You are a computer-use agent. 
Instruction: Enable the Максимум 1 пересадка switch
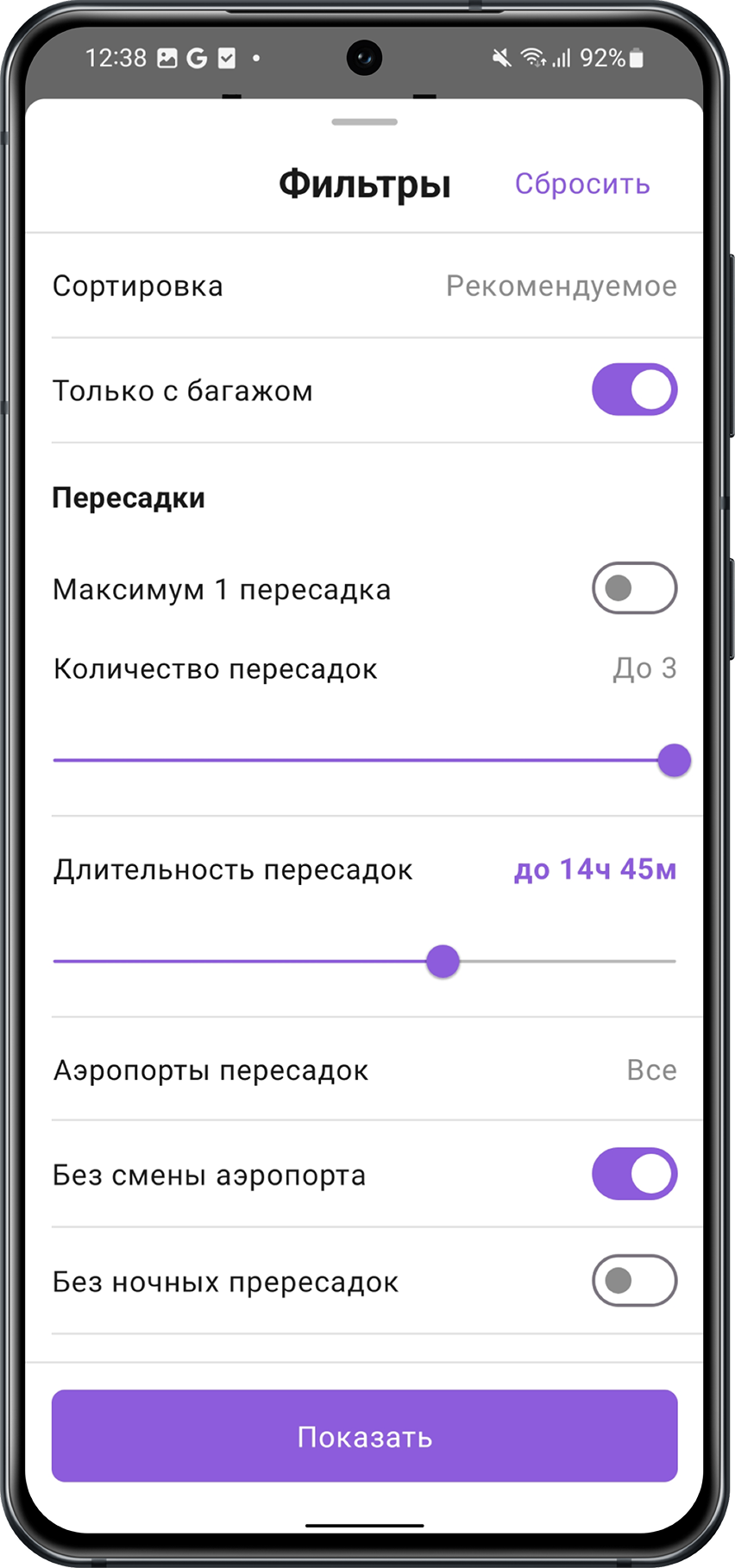coord(634,589)
